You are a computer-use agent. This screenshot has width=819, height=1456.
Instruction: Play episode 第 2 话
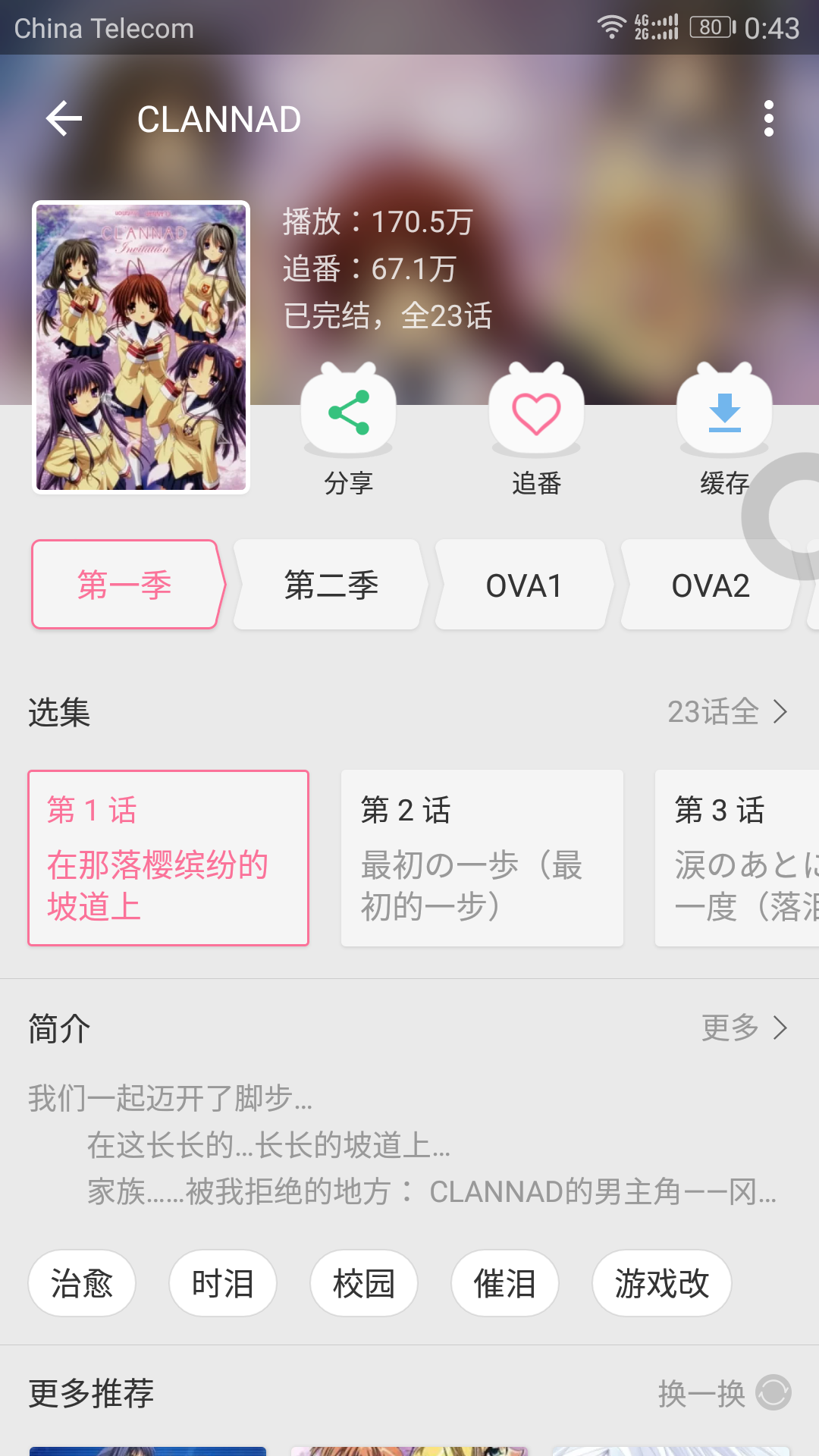pyautogui.click(x=482, y=858)
